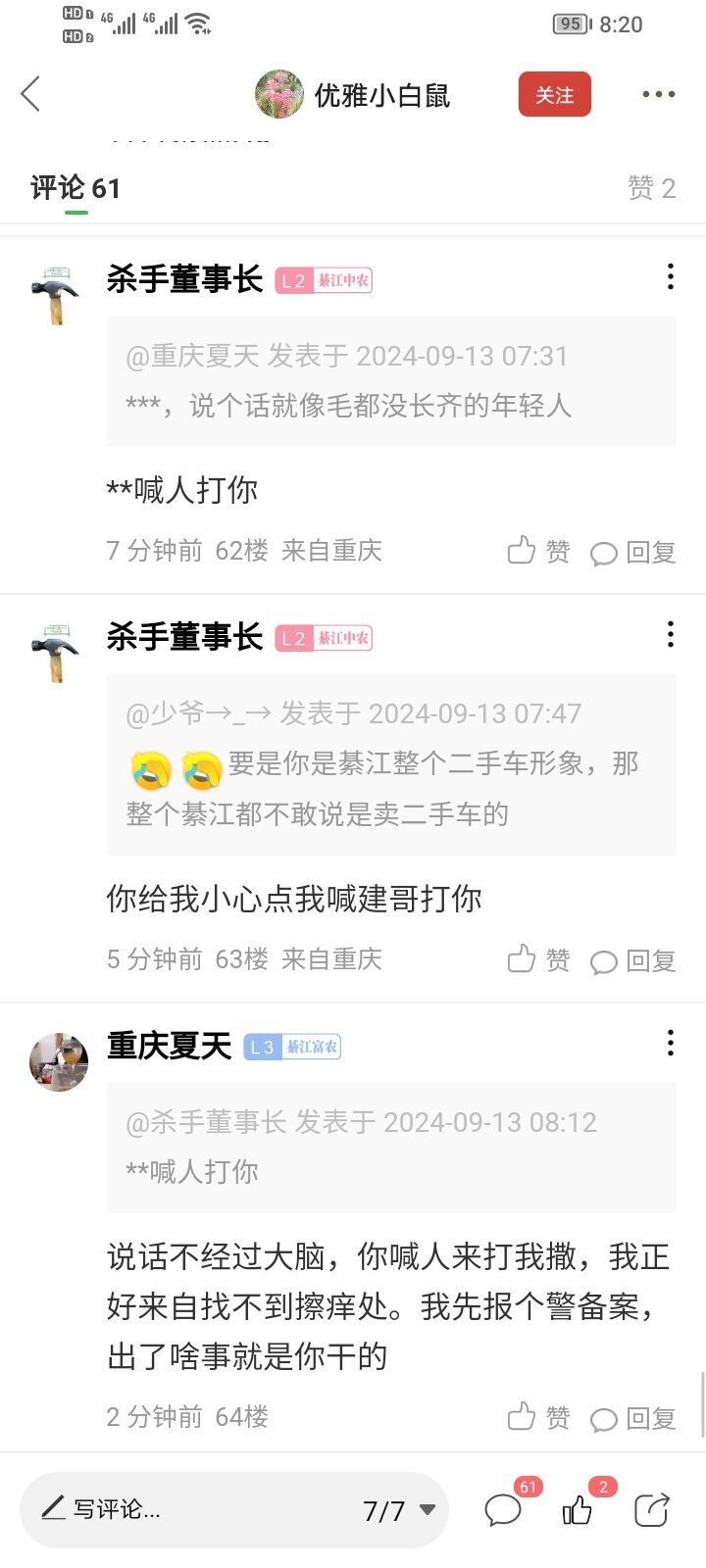This screenshot has height=1568, width=706.
Task: Like the 64楼 comment
Action: (x=538, y=1417)
